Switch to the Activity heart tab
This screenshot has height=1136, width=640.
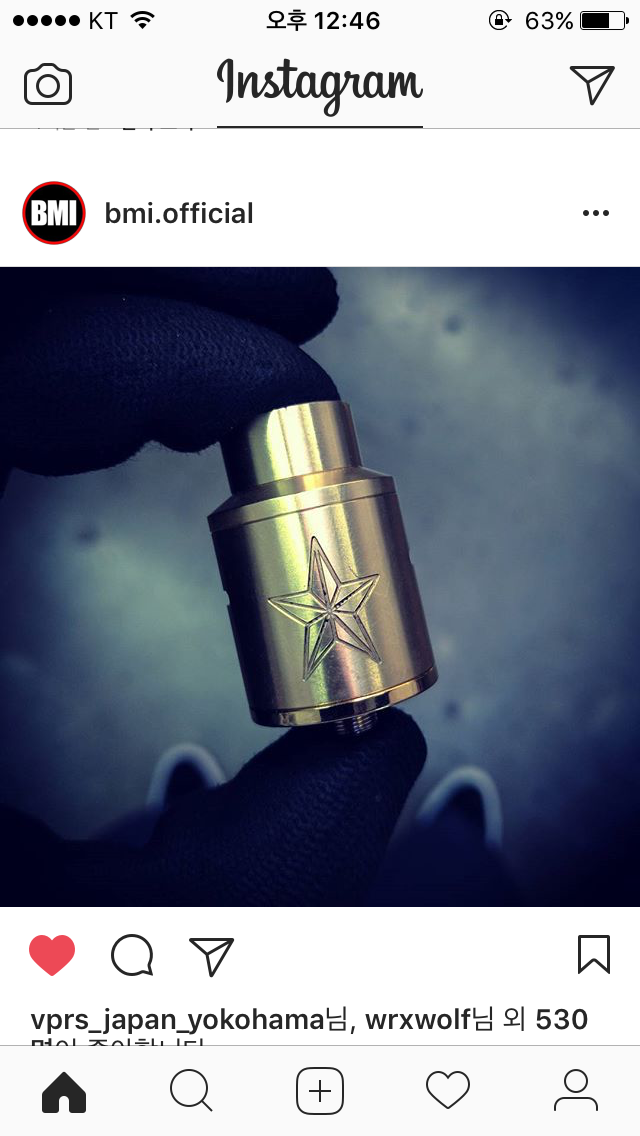coord(447,1090)
